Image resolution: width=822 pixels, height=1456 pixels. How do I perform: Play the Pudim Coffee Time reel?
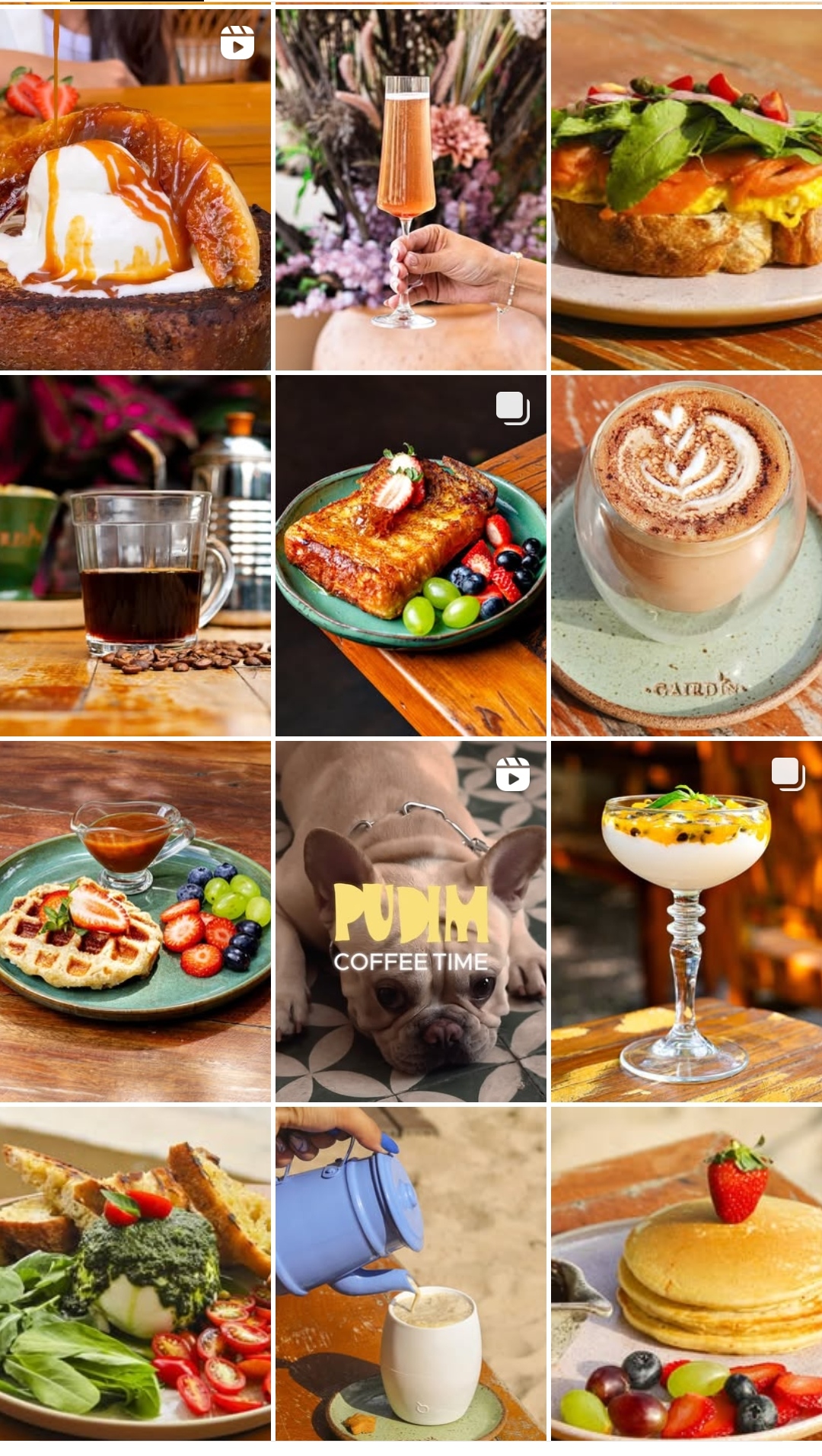point(410,921)
